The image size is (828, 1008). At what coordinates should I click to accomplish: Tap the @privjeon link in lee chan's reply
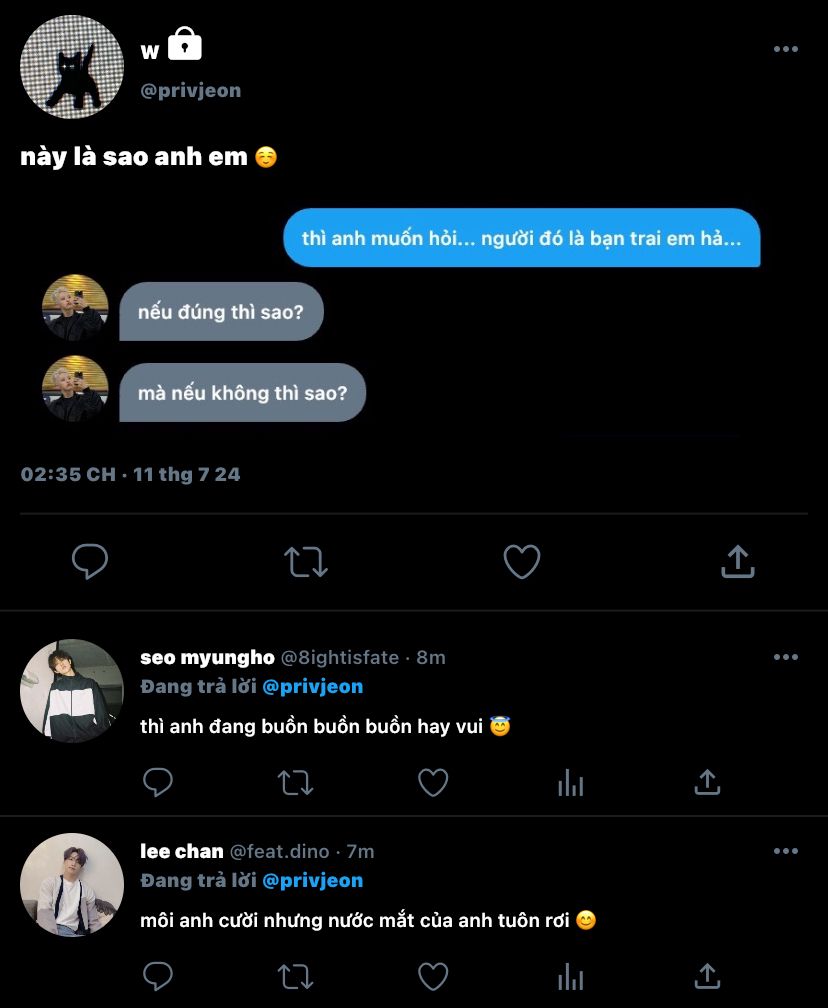pyautogui.click(x=312, y=881)
